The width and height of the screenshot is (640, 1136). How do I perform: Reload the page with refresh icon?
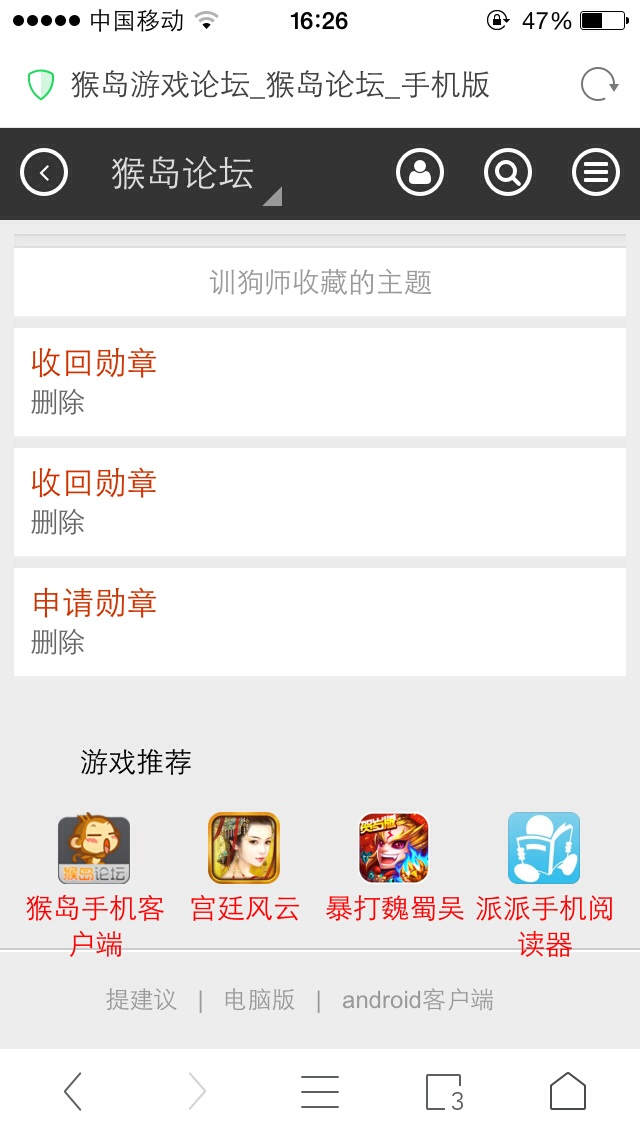599,85
